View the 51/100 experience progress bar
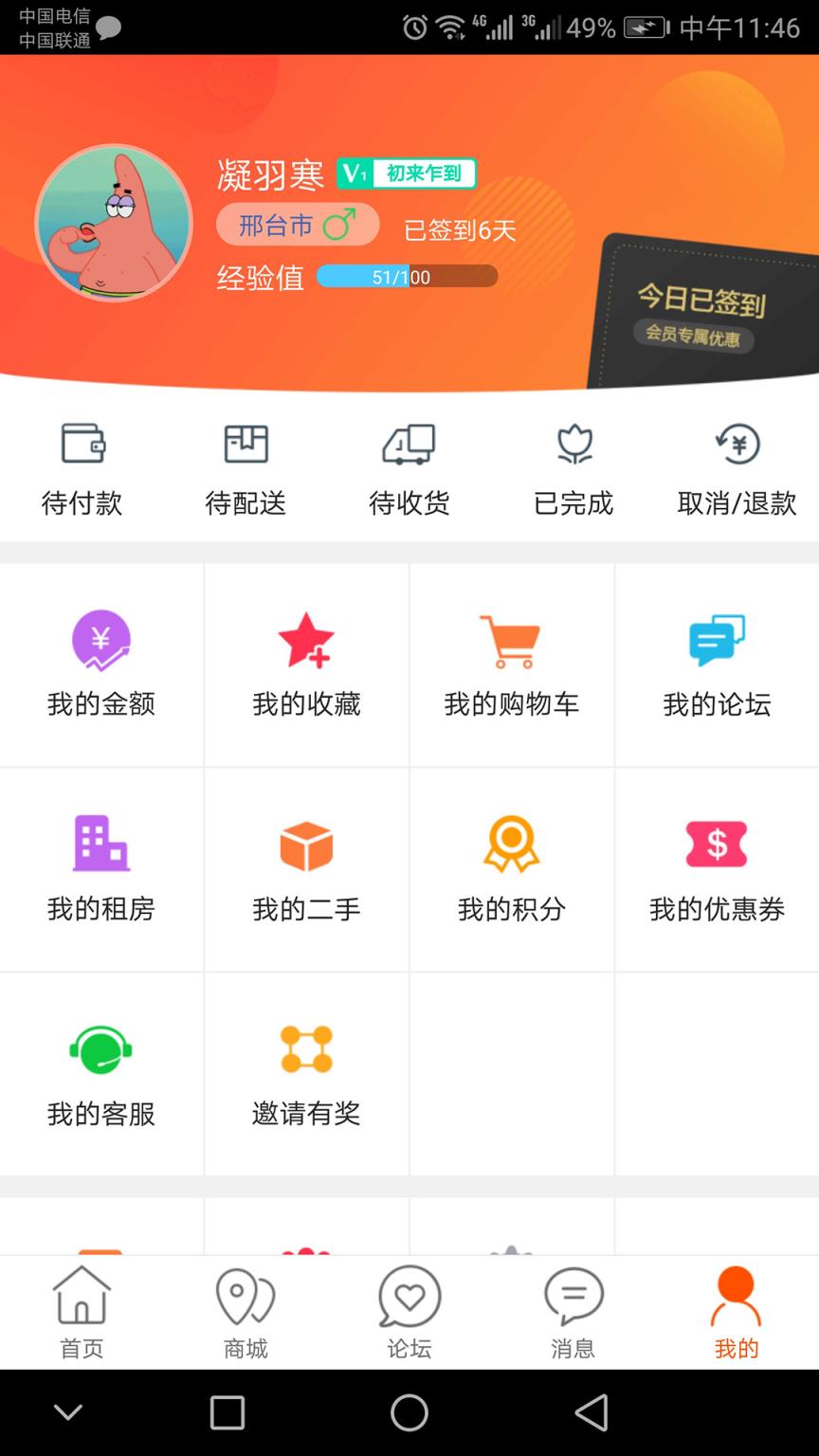The width and height of the screenshot is (819, 1456). click(406, 276)
